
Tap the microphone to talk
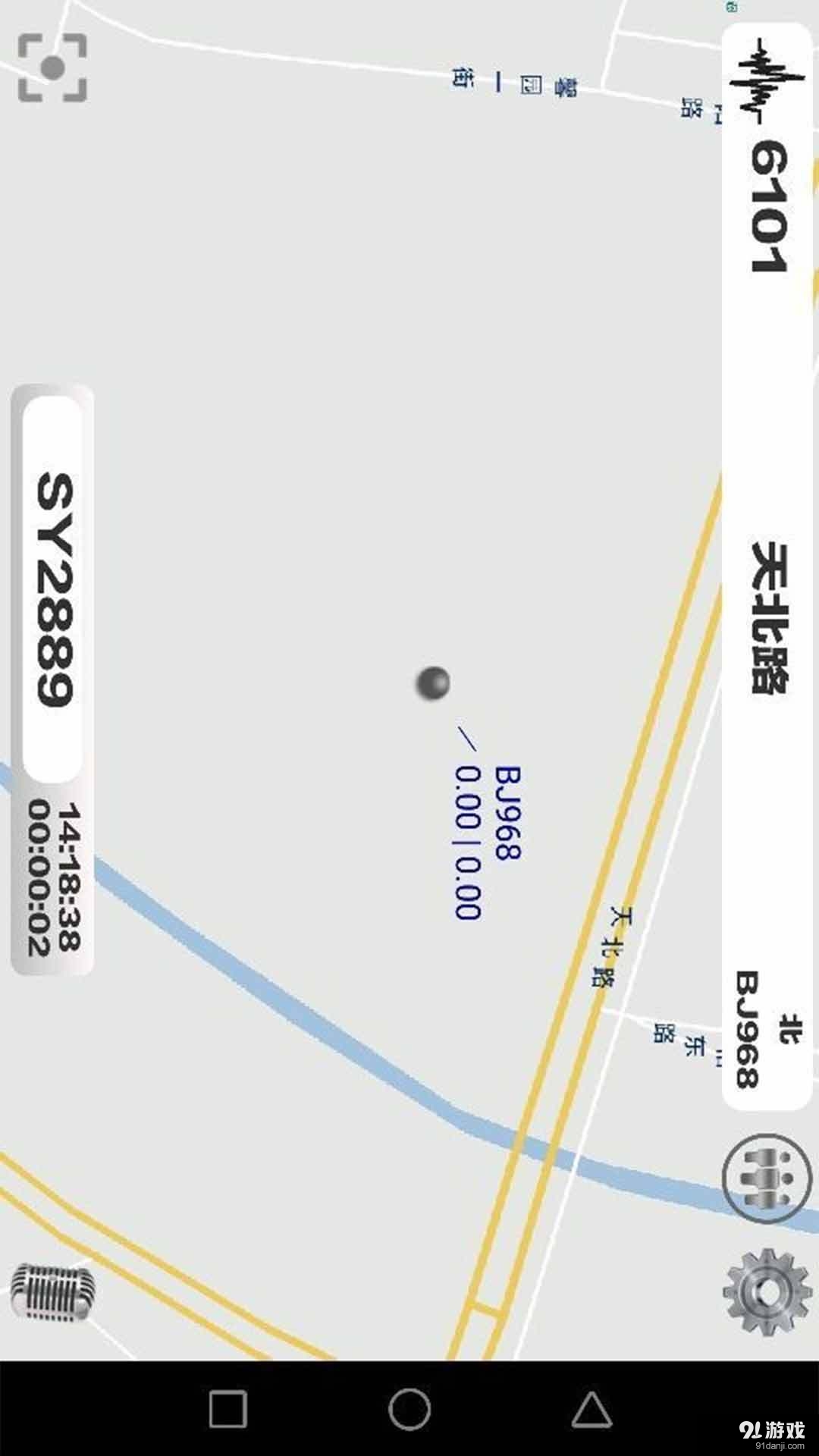coord(52,1293)
